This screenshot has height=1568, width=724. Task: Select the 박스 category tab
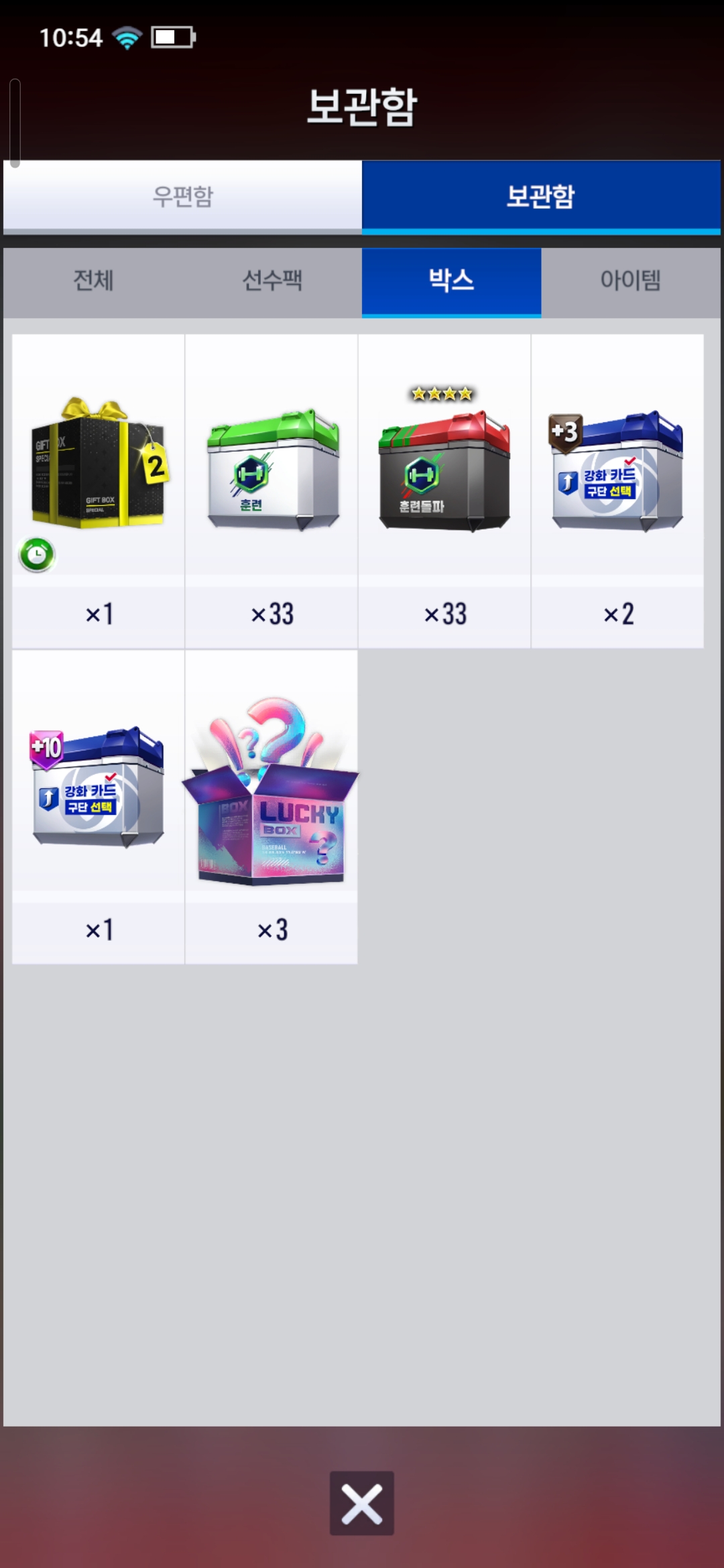(451, 281)
